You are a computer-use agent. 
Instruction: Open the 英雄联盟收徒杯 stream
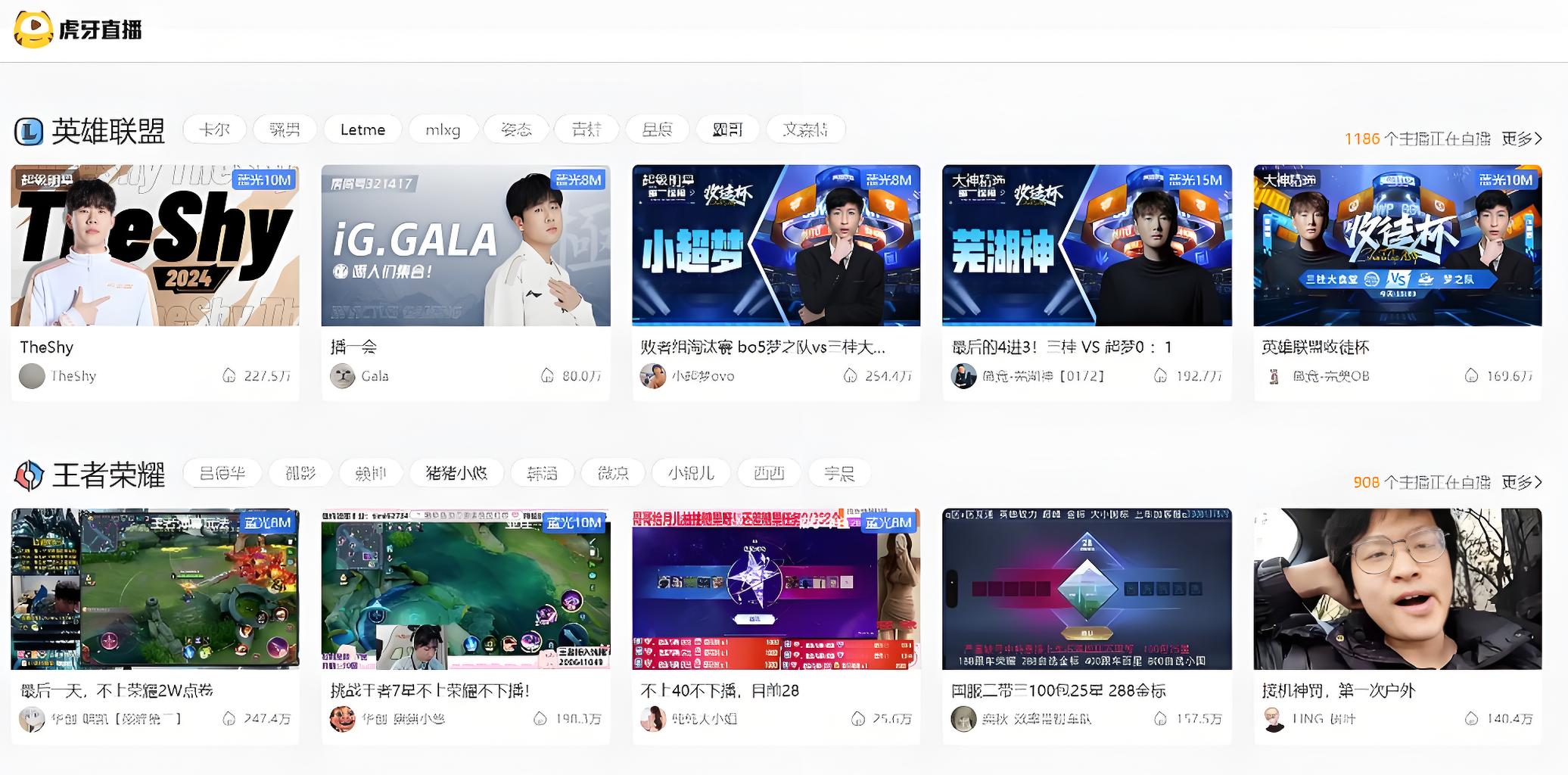click(x=1397, y=246)
